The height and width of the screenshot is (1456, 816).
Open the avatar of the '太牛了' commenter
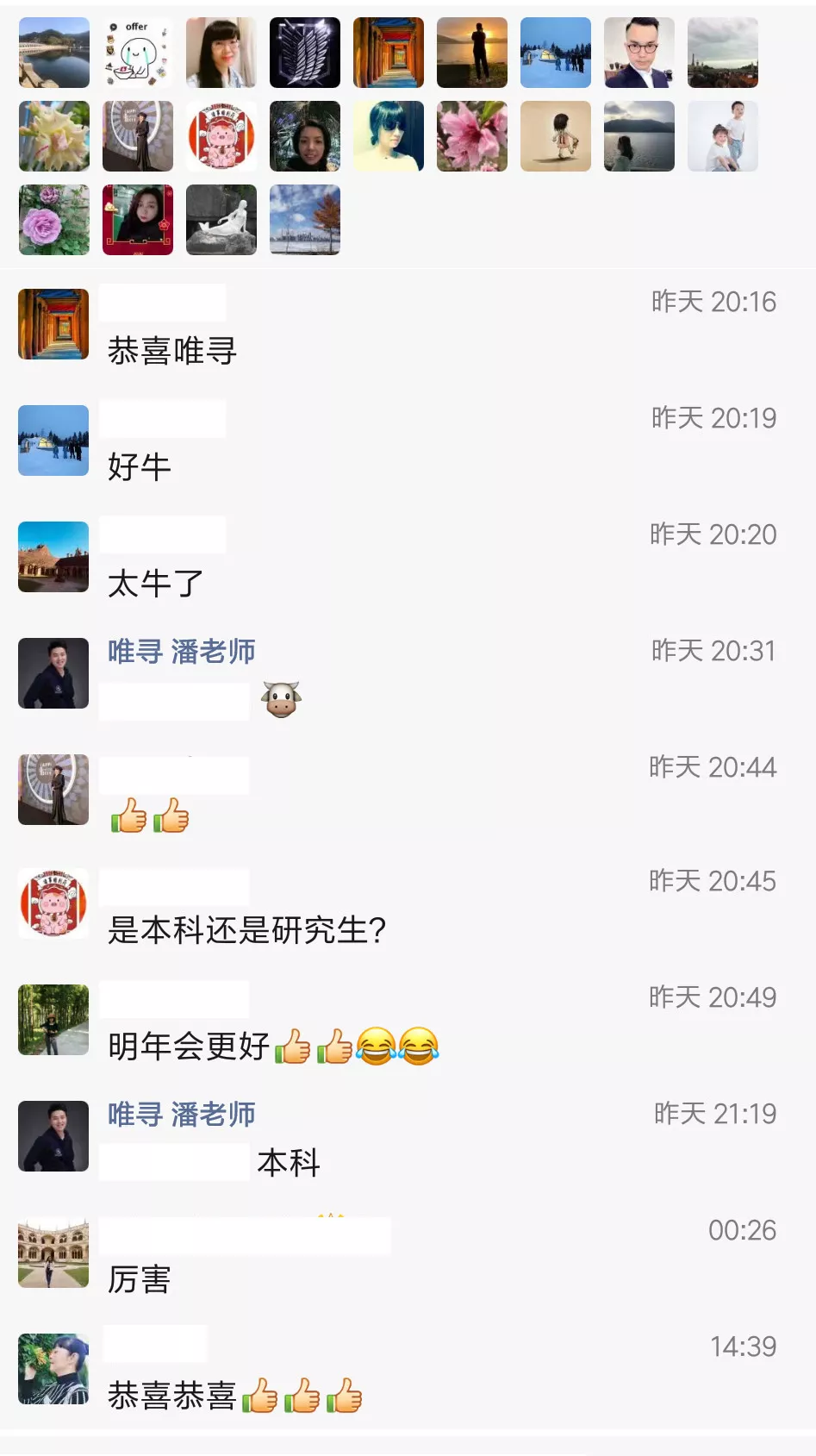tap(53, 557)
